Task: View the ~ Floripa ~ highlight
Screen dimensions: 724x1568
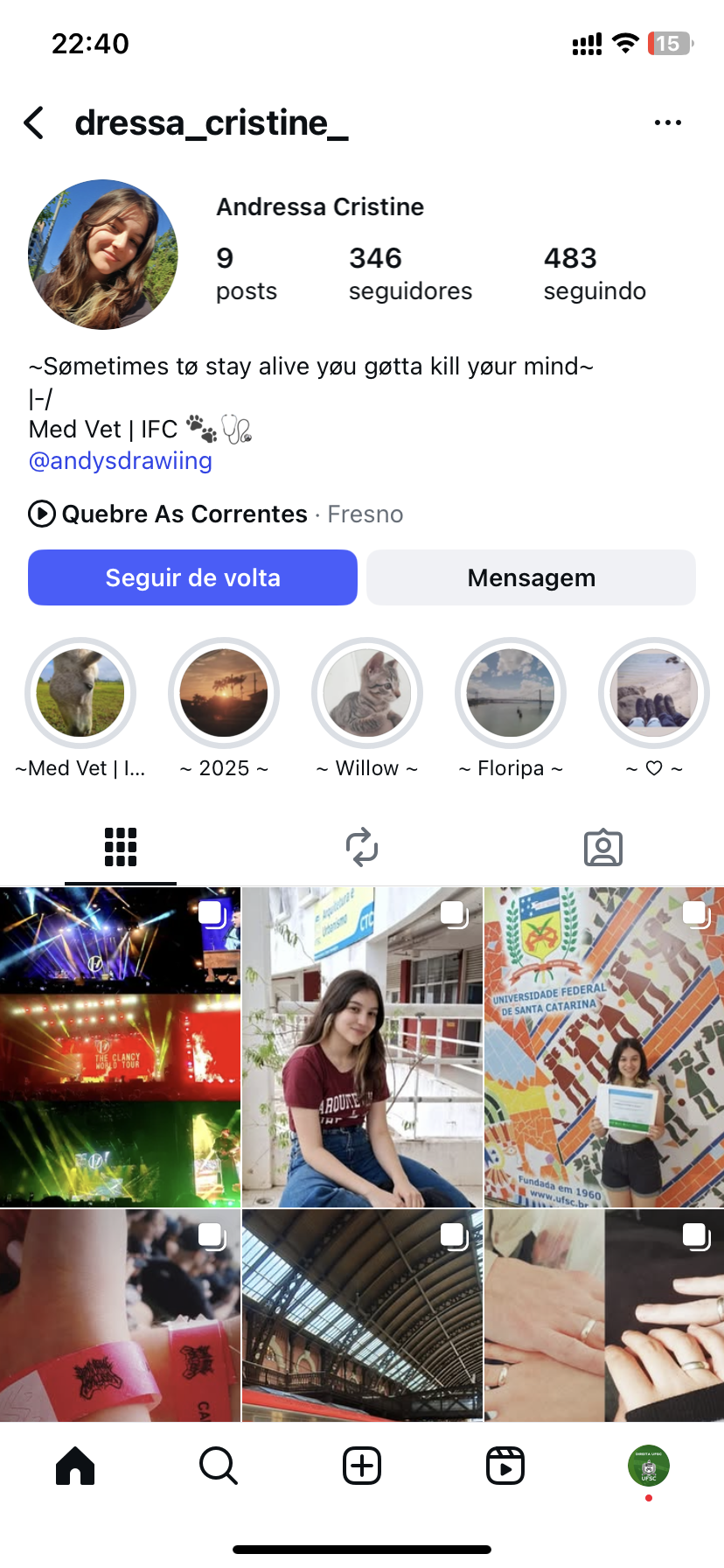Action: point(511,693)
